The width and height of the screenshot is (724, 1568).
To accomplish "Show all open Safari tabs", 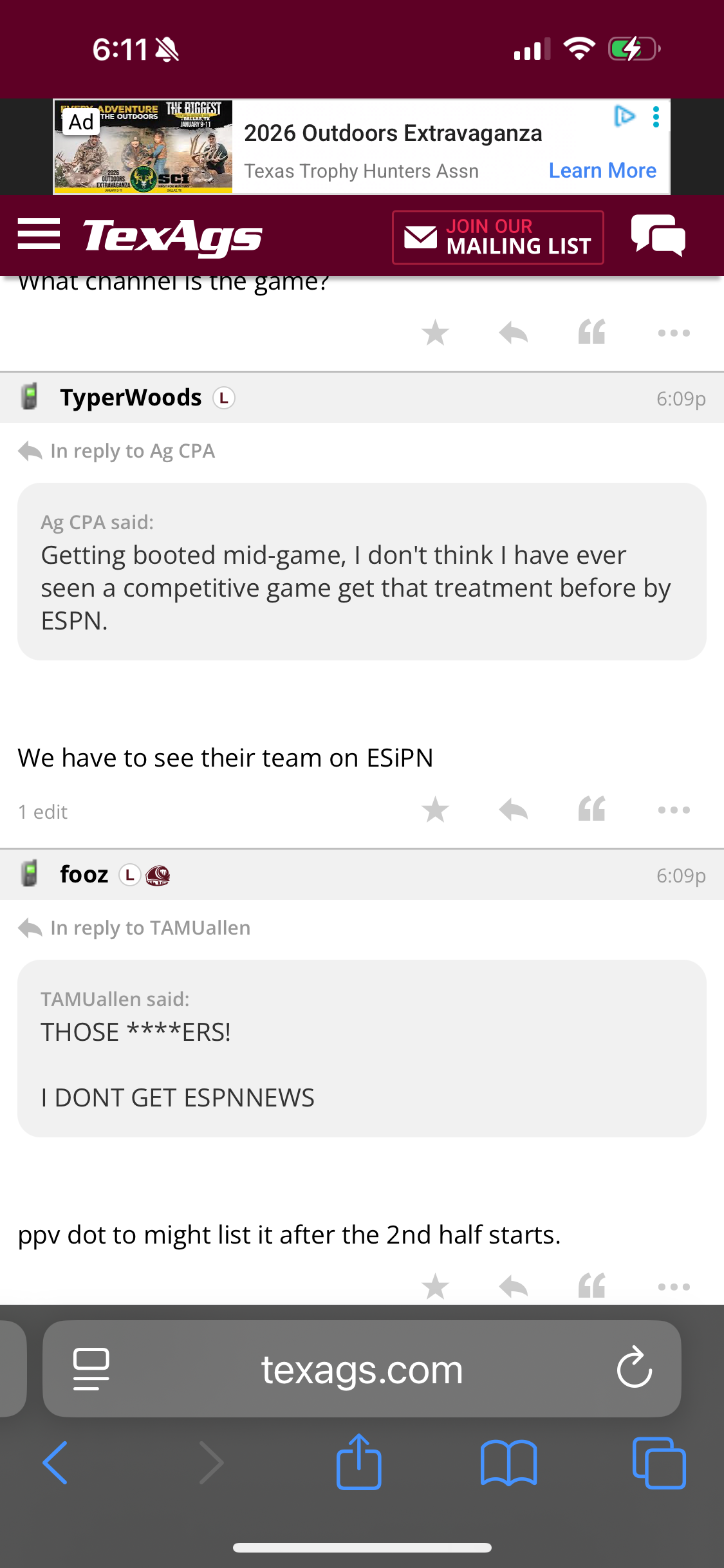I will pos(658,1462).
